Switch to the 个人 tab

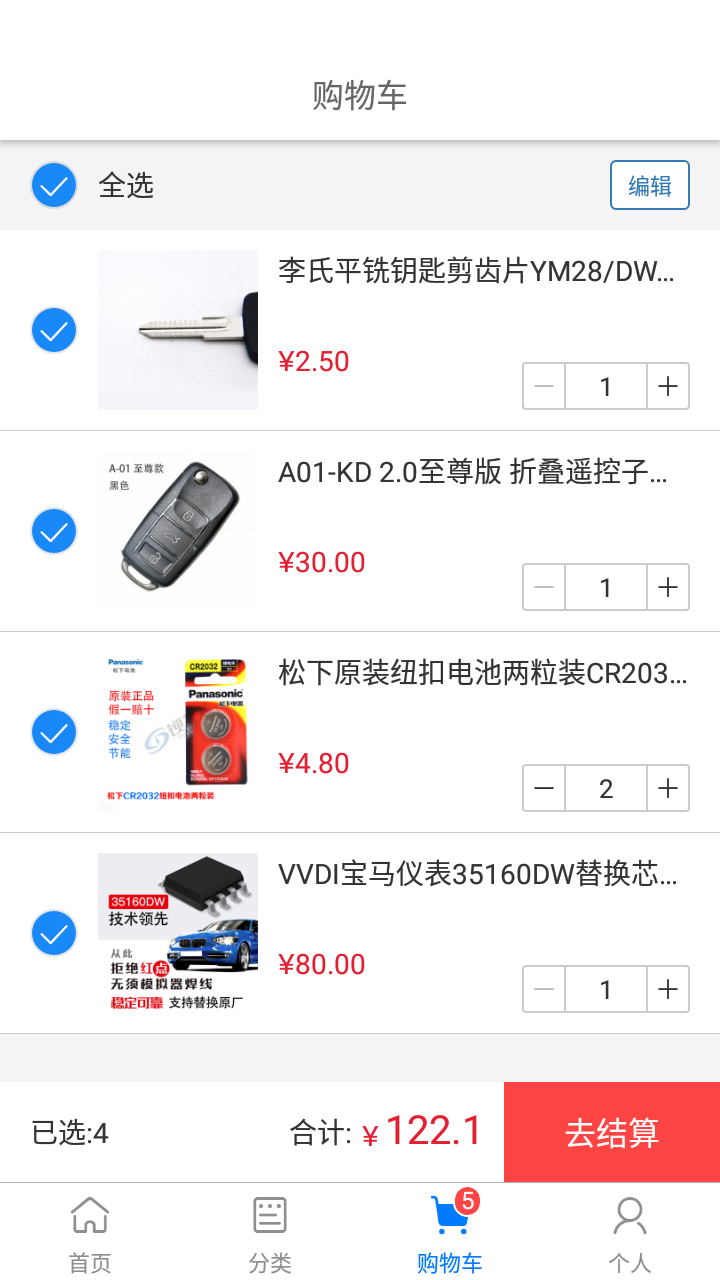coord(629,1230)
